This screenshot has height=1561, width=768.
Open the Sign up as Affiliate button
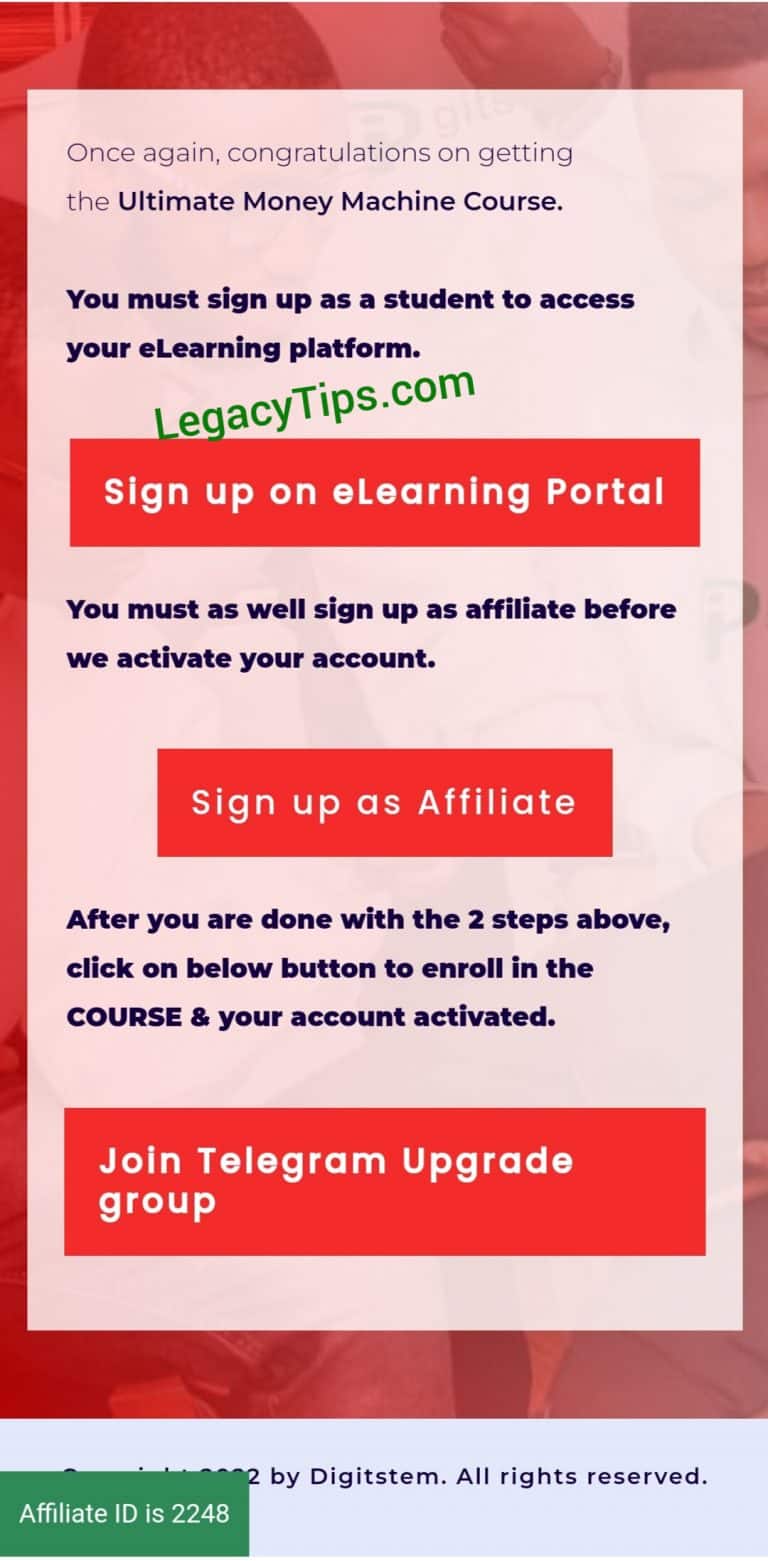pyautogui.click(x=384, y=802)
